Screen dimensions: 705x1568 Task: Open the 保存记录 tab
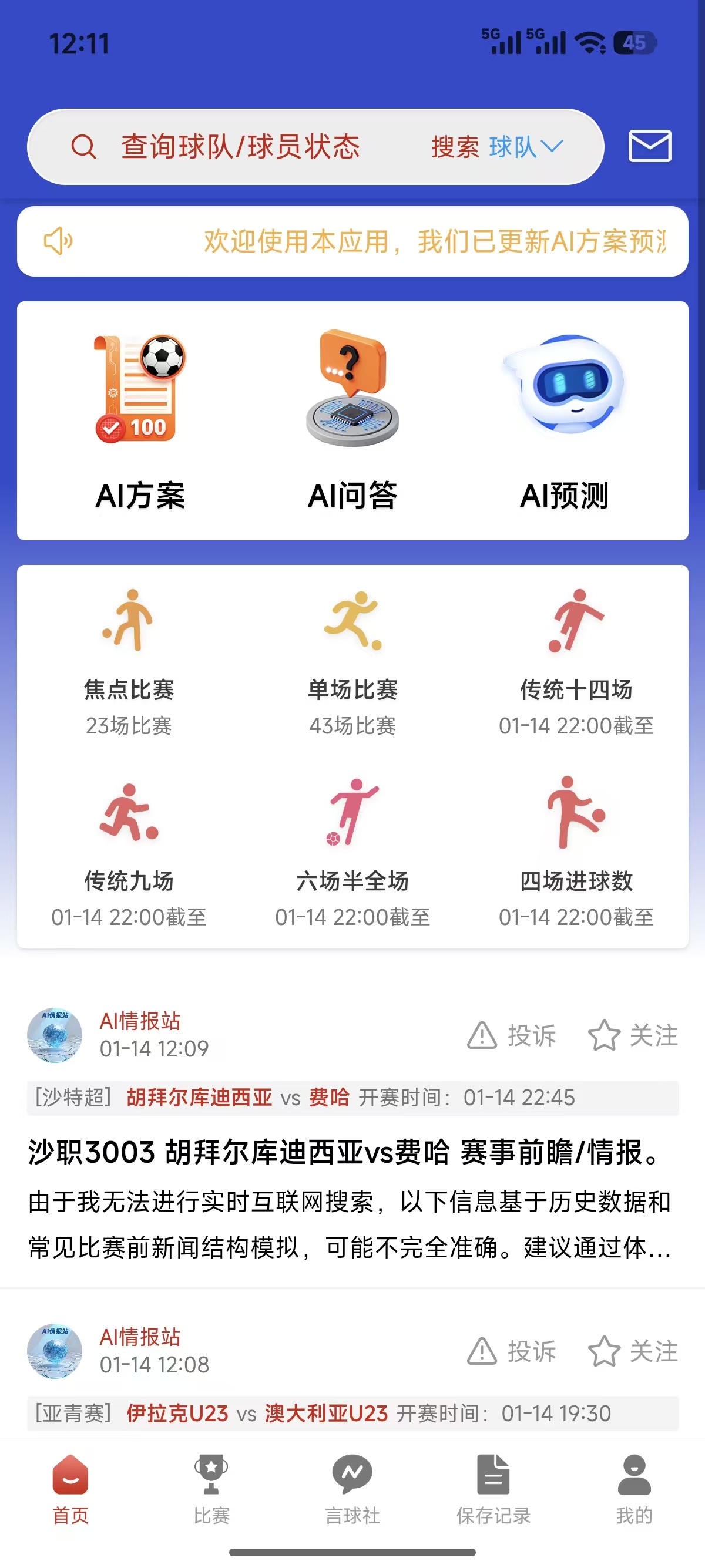click(493, 1488)
